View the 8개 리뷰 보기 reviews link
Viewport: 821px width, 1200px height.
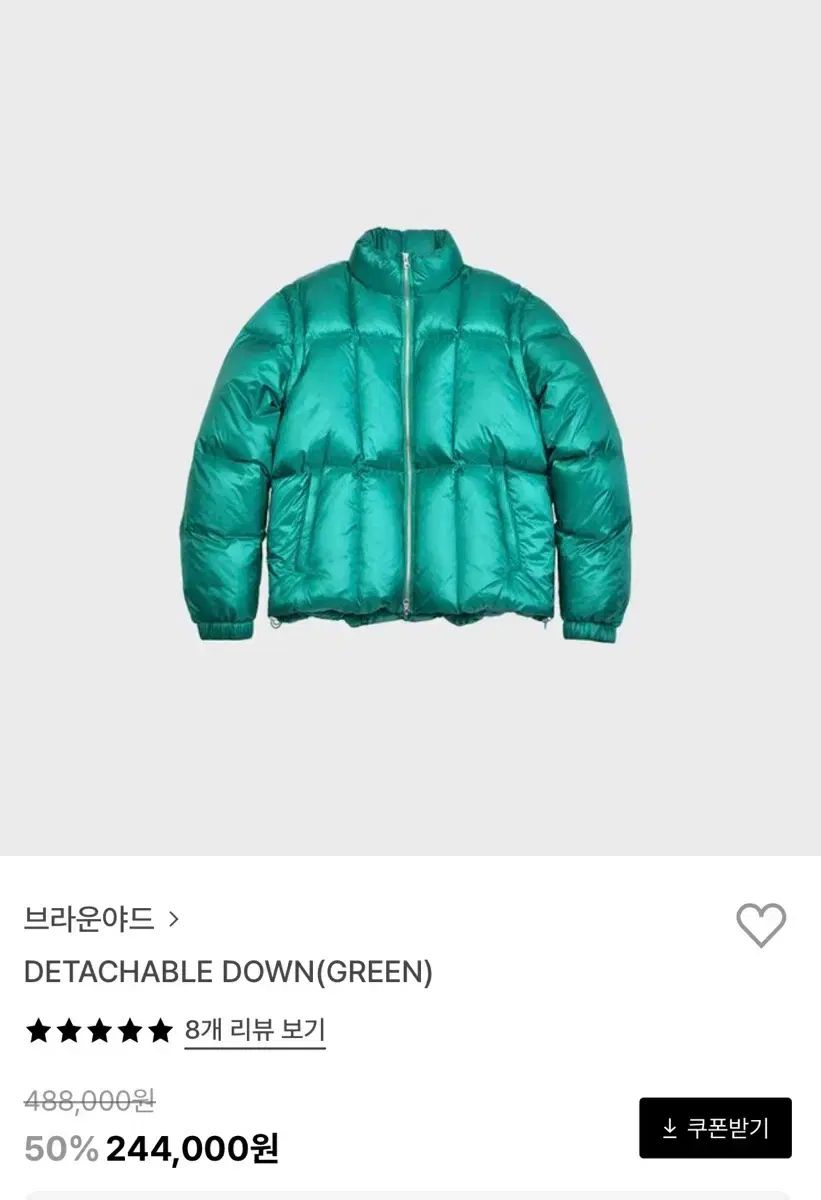(x=255, y=1030)
